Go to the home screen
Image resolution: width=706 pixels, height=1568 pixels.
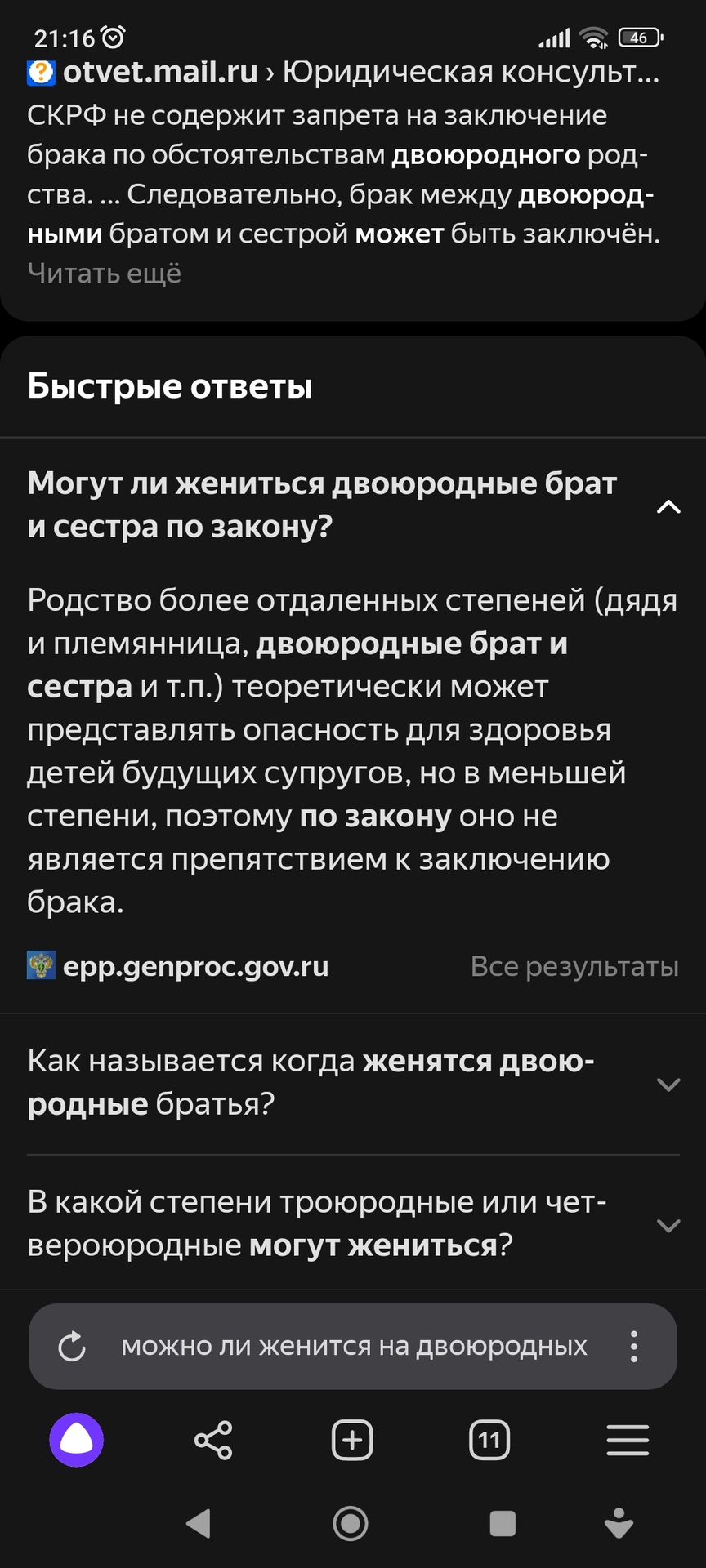351,1524
